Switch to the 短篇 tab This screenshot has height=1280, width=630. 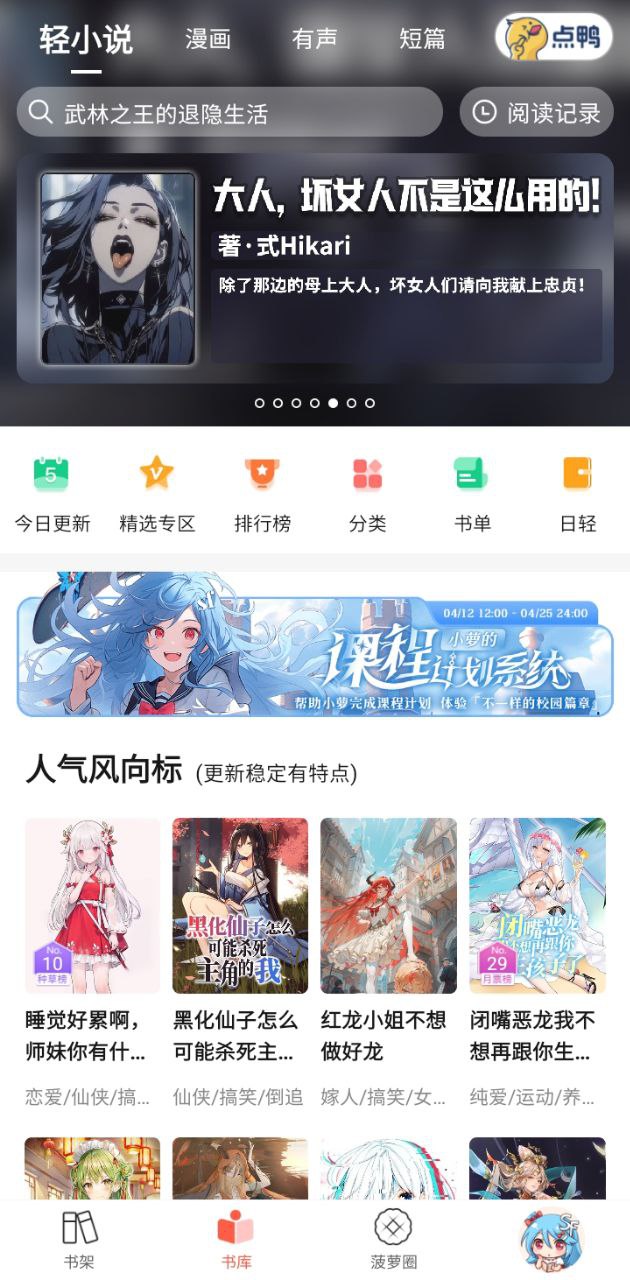(x=422, y=39)
